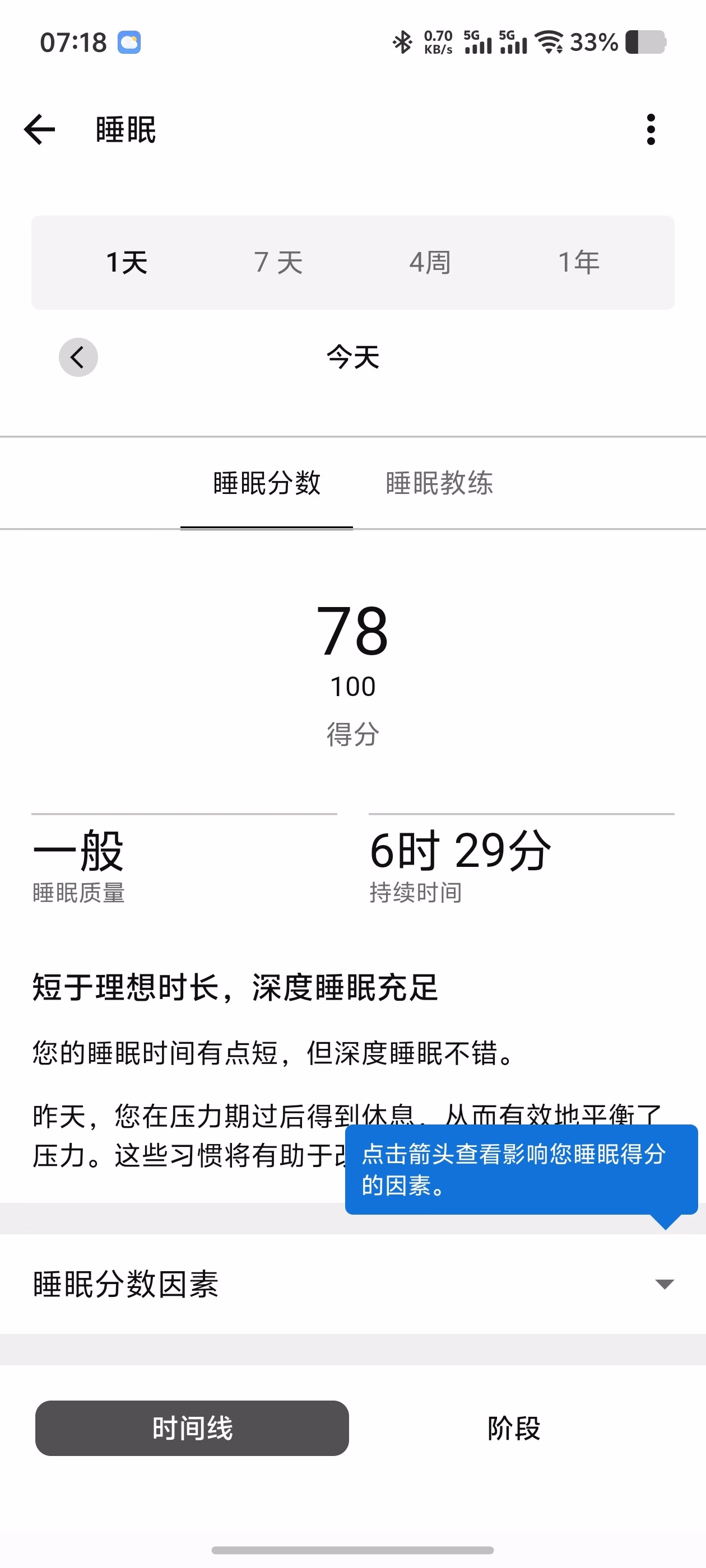This screenshot has width=706, height=1568.
Task: Select the 睡眠分数 tab
Action: click(x=267, y=483)
